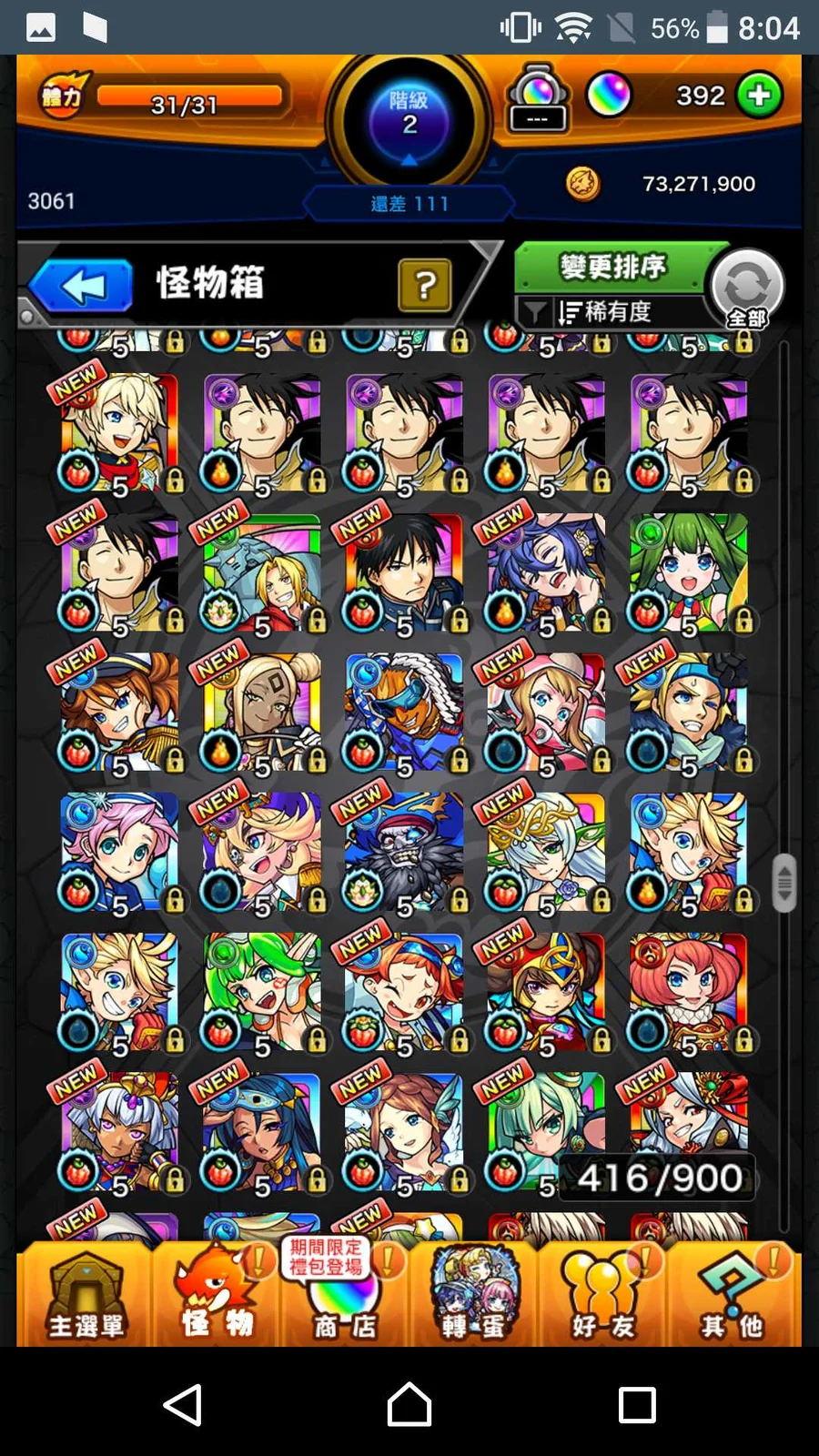This screenshot has height=1456, width=819.
Task: Select the pink-haired girl monster
Action: pos(119,852)
